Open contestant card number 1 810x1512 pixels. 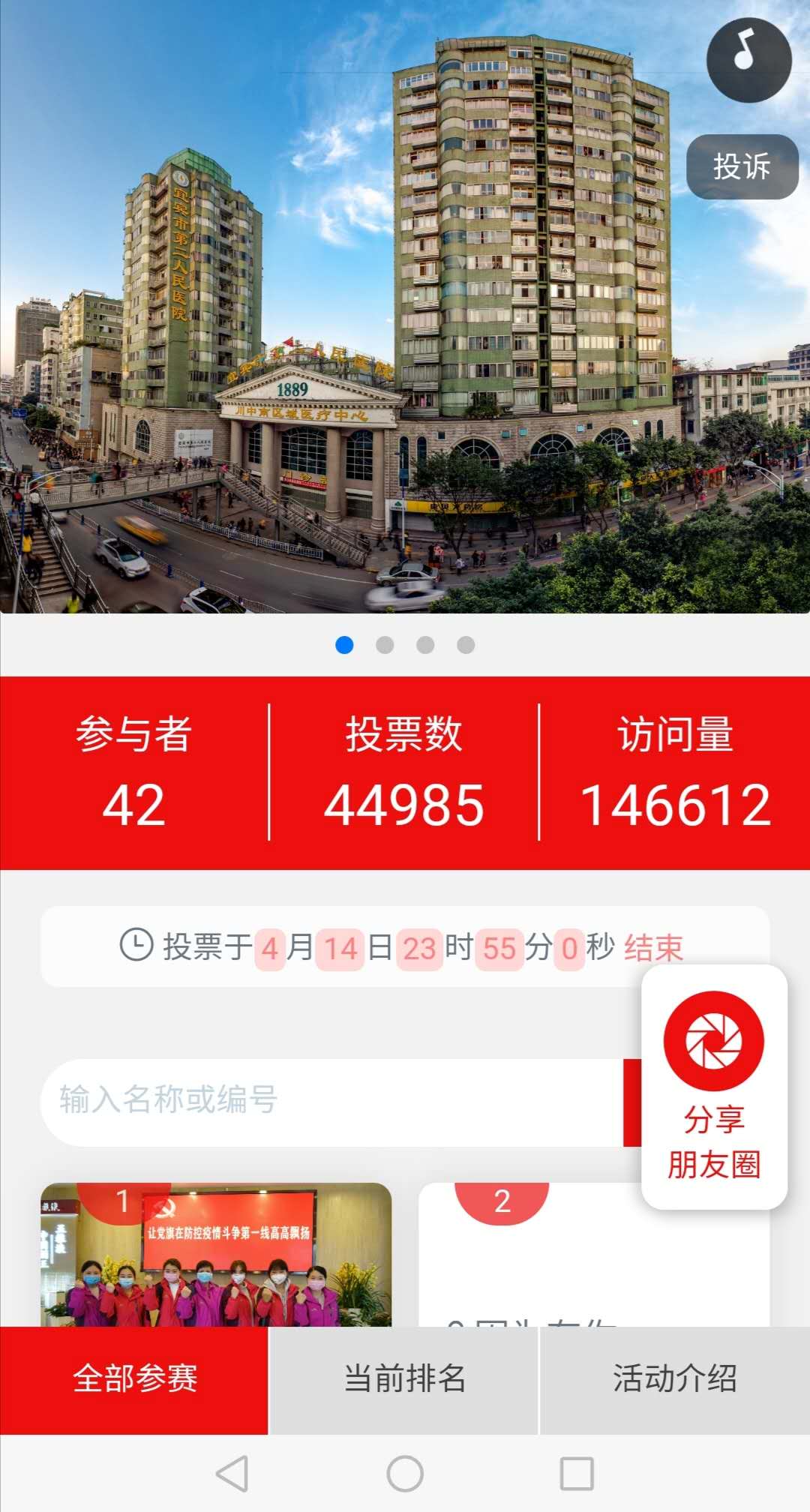click(216, 1254)
